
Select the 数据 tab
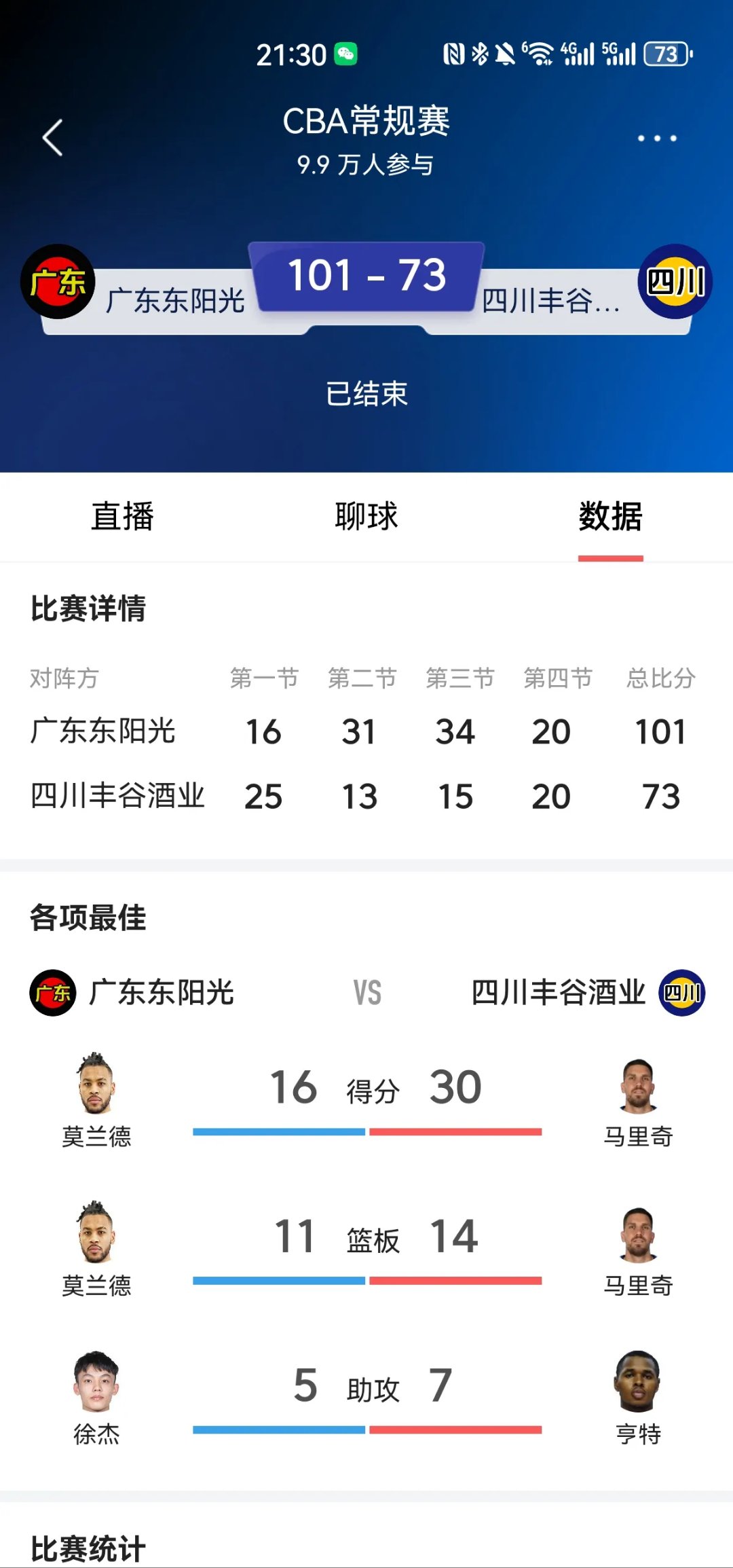(x=610, y=517)
